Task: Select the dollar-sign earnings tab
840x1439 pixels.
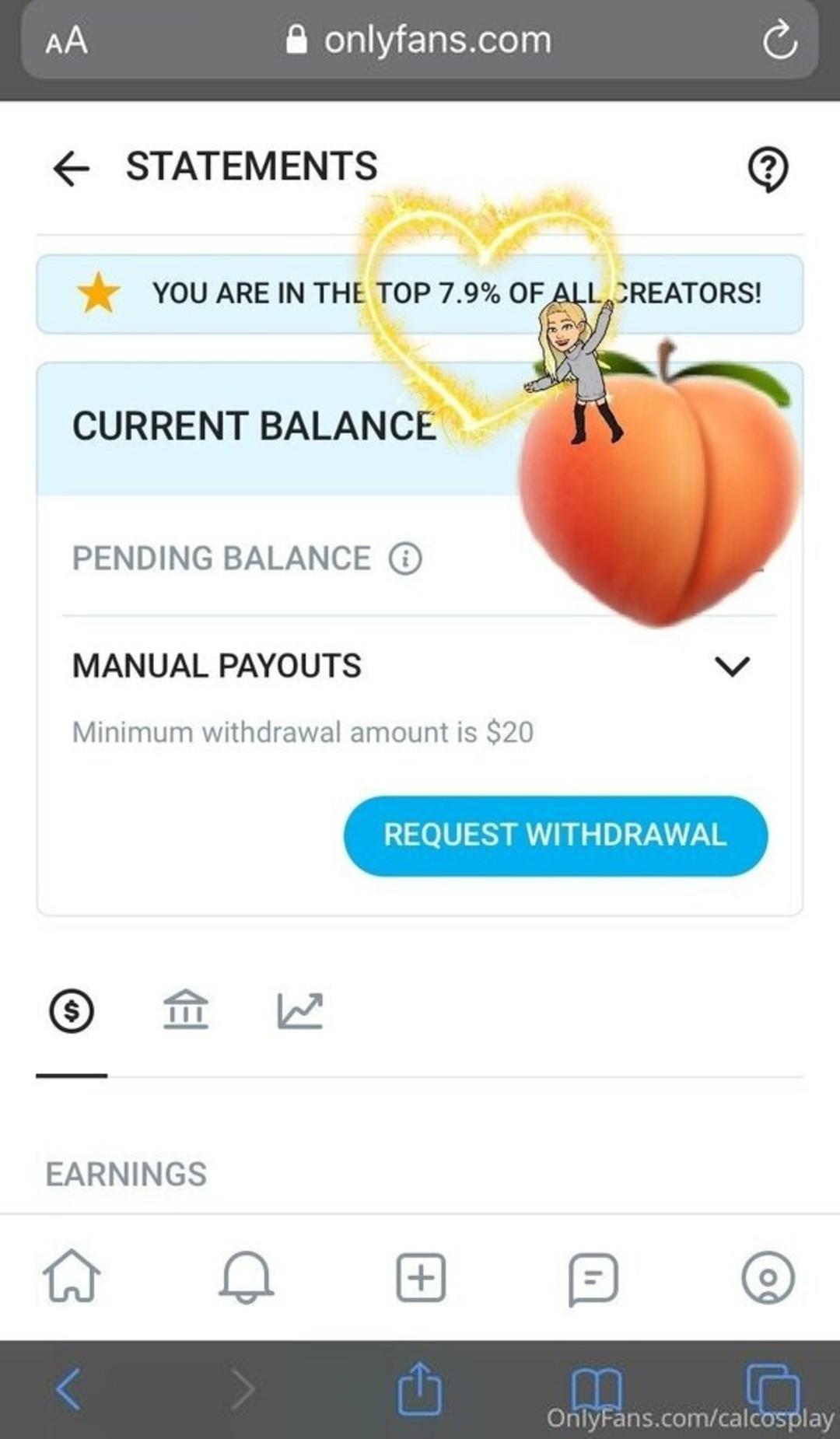Action: [x=72, y=1011]
